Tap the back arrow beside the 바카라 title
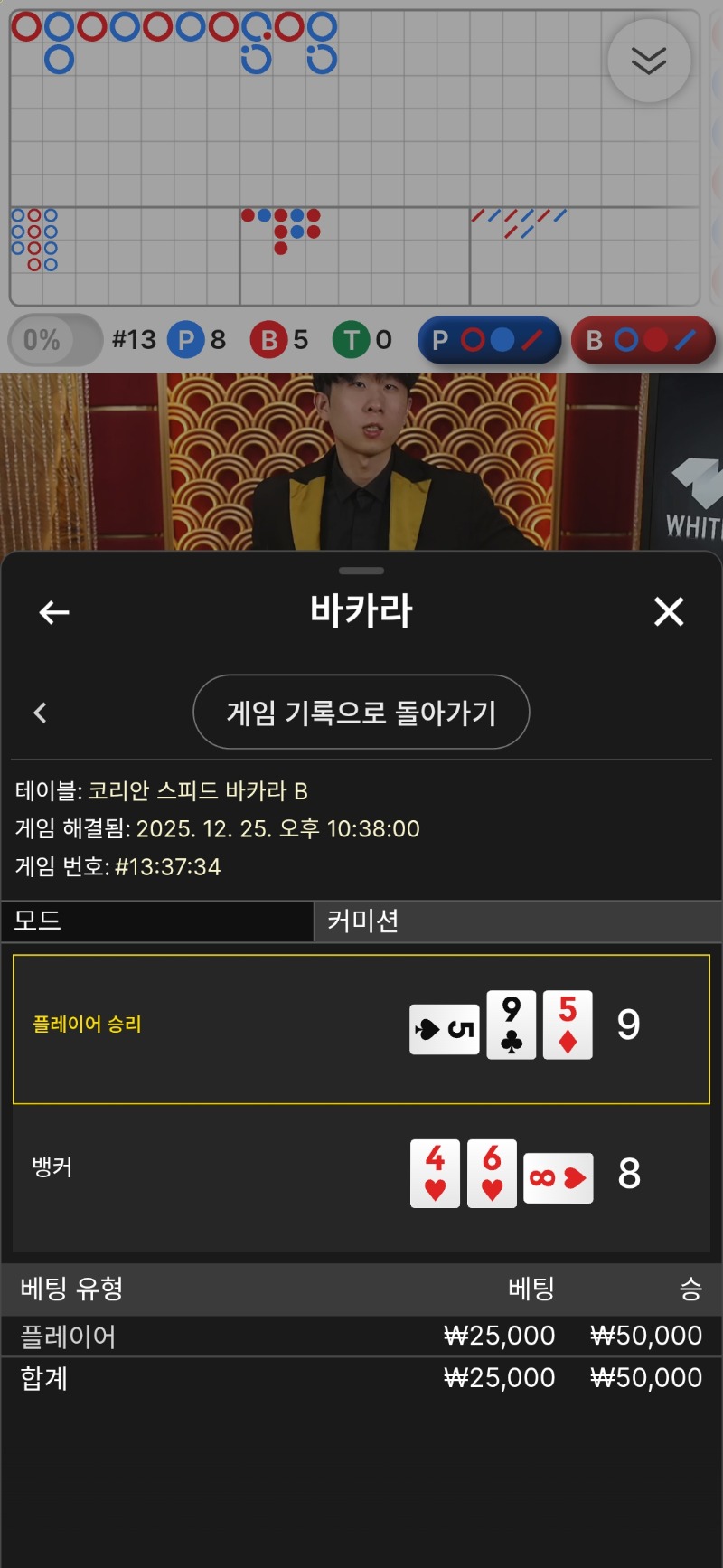The height and width of the screenshot is (1568, 723). [x=54, y=612]
